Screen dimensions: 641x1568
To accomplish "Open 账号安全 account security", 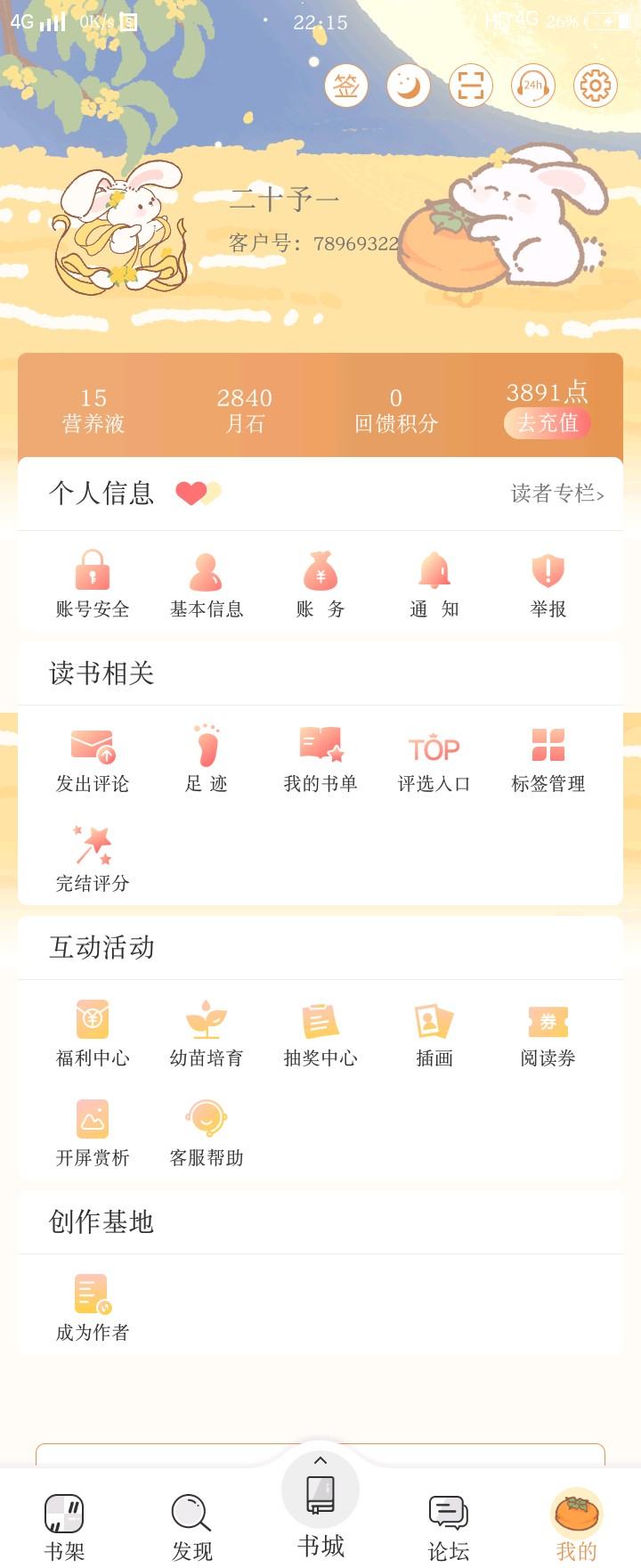I will coord(93,584).
